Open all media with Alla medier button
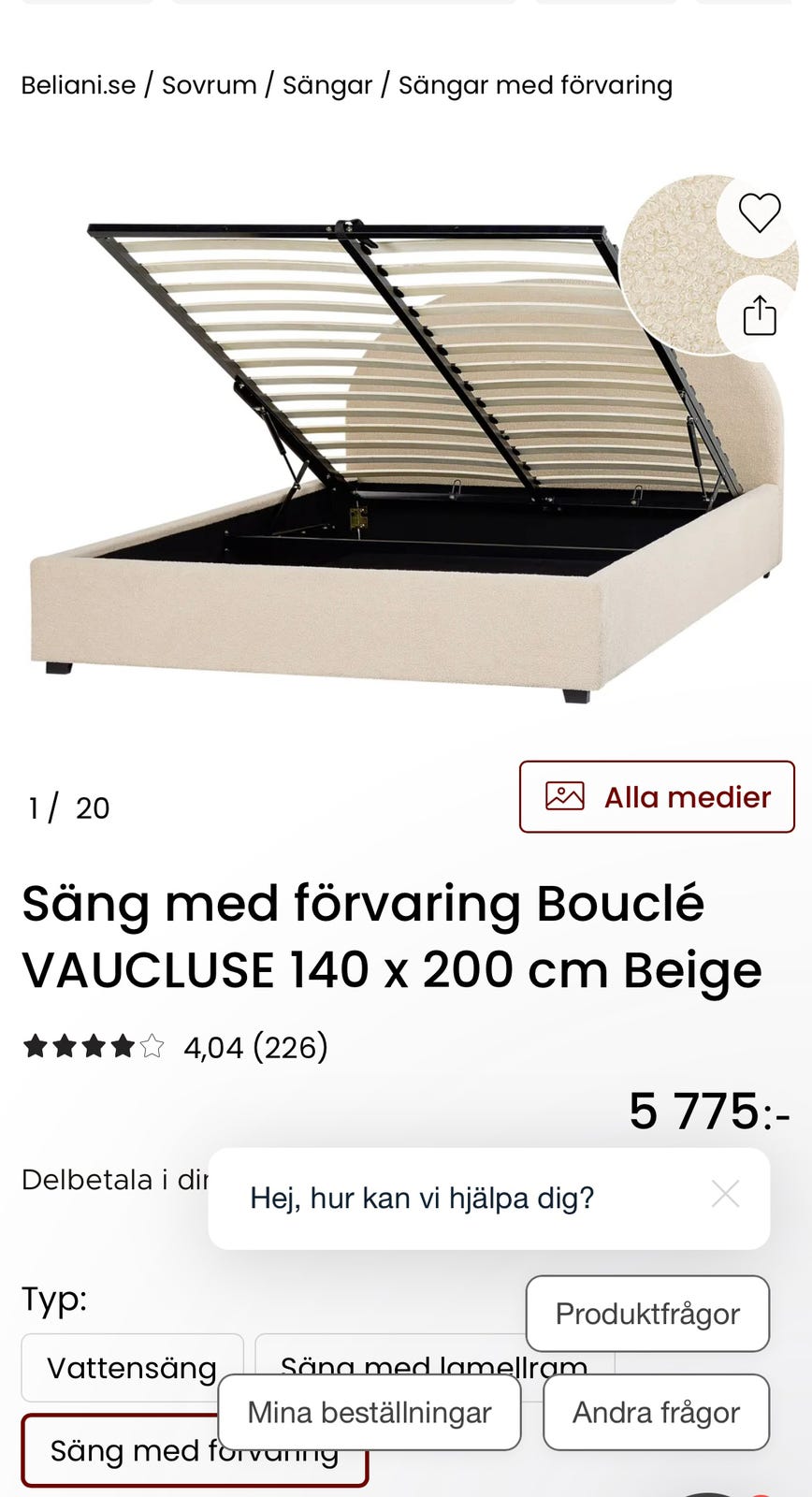 [656, 796]
